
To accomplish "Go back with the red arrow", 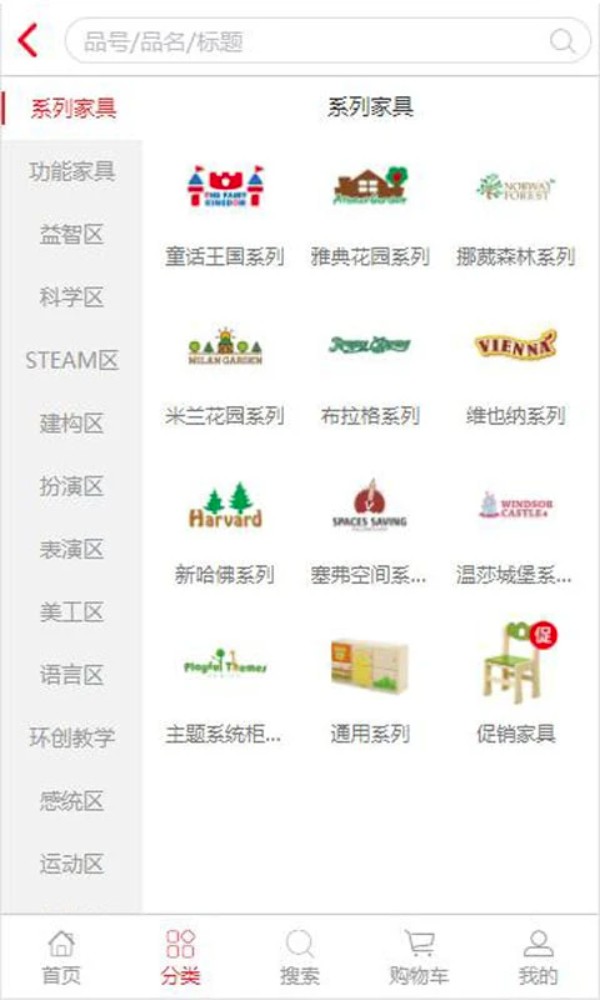I will click(28, 41).
